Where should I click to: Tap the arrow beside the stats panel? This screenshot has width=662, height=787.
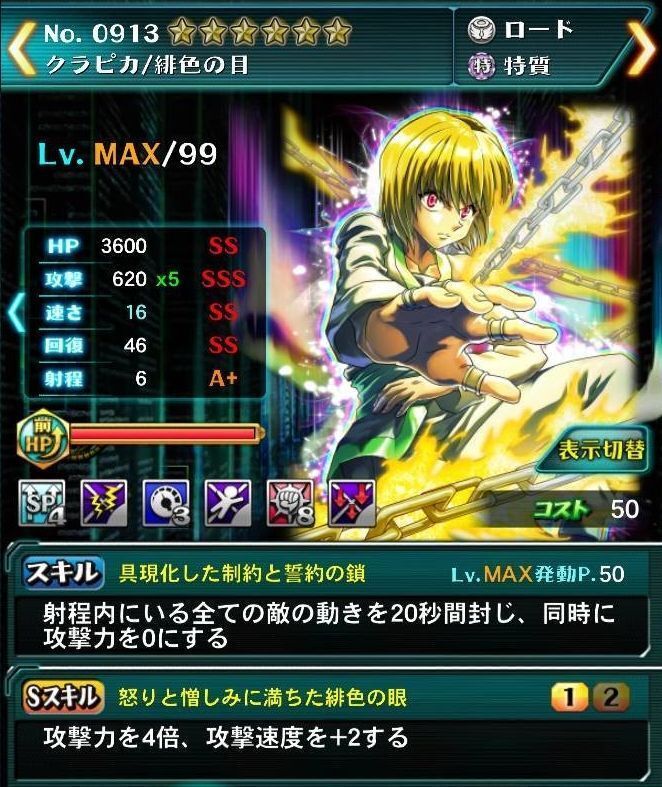point(14,312)
